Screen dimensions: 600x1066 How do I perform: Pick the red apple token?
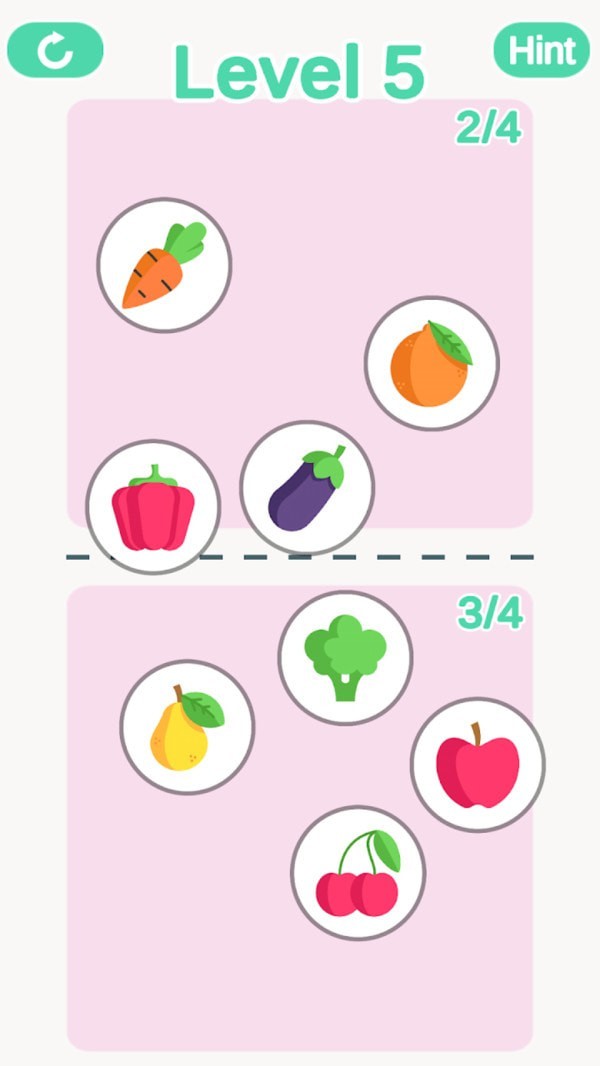tap(477, 765)
